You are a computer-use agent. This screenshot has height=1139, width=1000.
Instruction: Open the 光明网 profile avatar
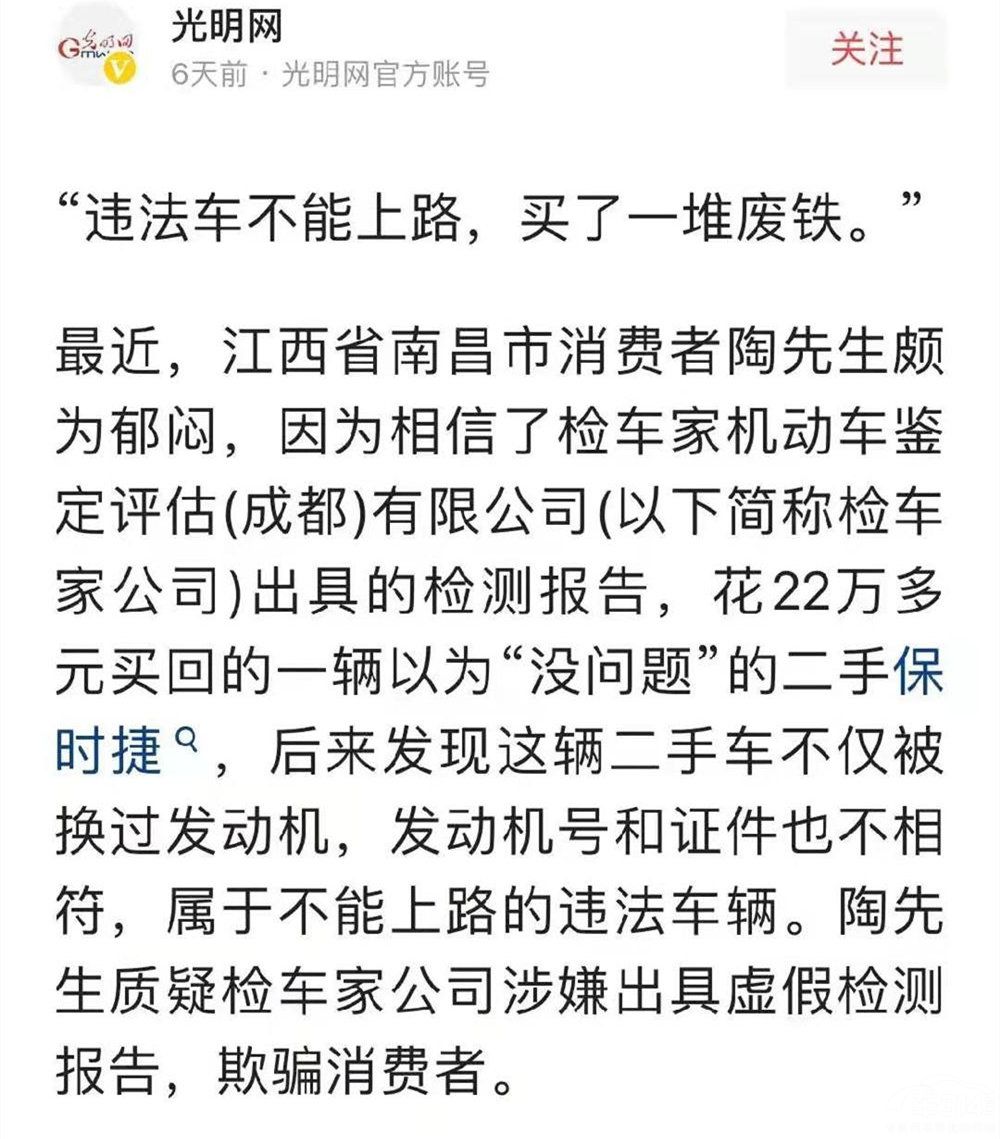pos(97,50)
